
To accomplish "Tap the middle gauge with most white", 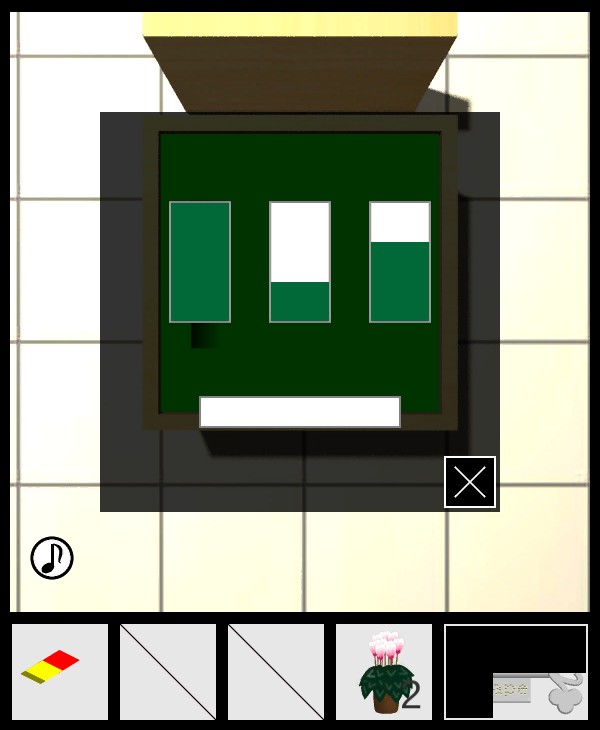I will click(x=300, y=262).
